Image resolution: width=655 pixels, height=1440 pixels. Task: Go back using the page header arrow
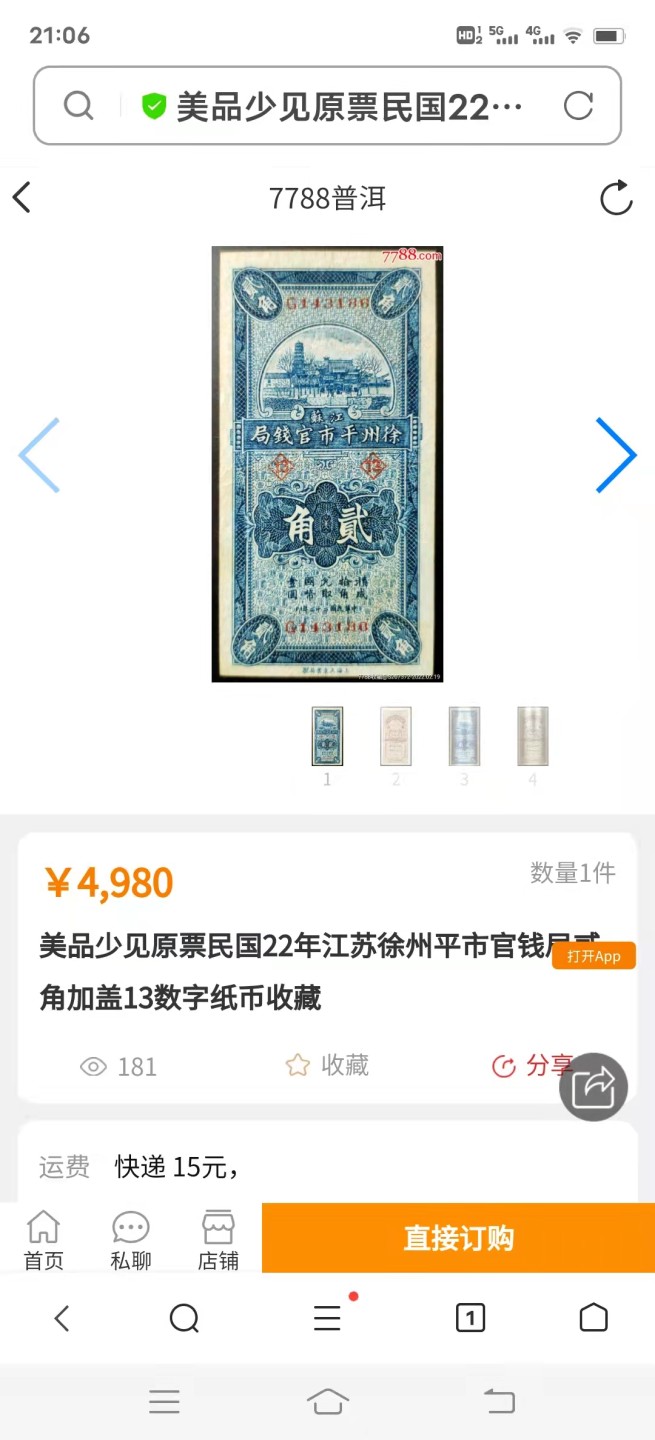click(x=22, y=198)
